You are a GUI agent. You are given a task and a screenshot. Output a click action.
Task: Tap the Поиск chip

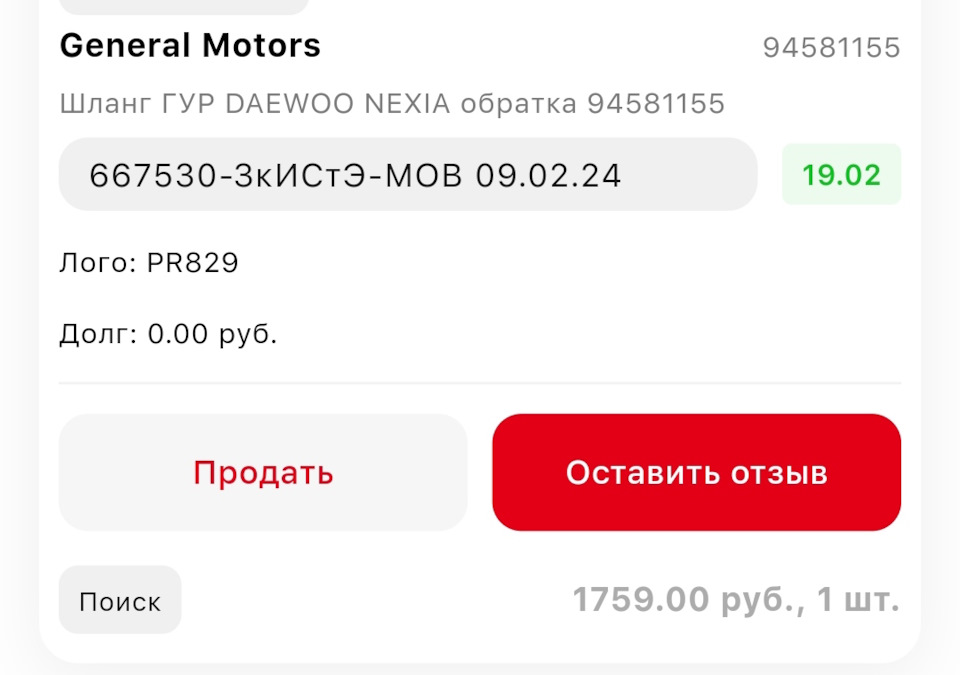tap(120, 601)
